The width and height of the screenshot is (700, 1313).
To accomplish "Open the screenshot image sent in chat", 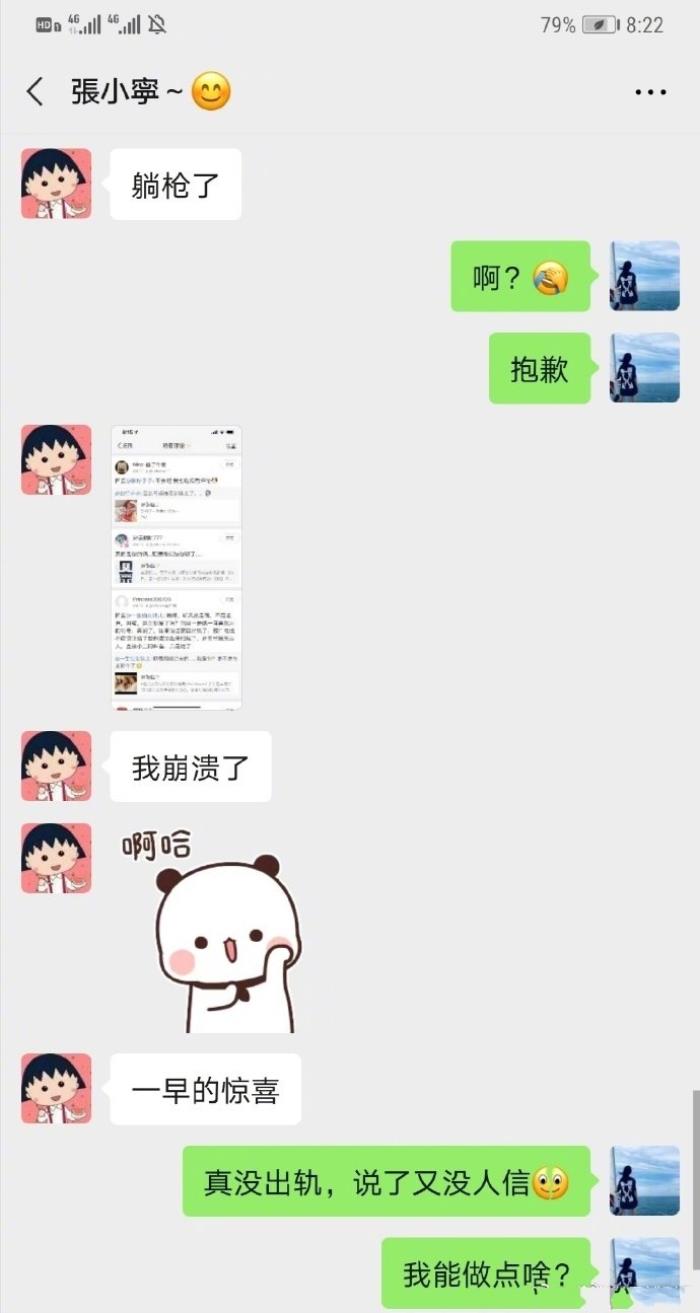I will tap(176, 566).
